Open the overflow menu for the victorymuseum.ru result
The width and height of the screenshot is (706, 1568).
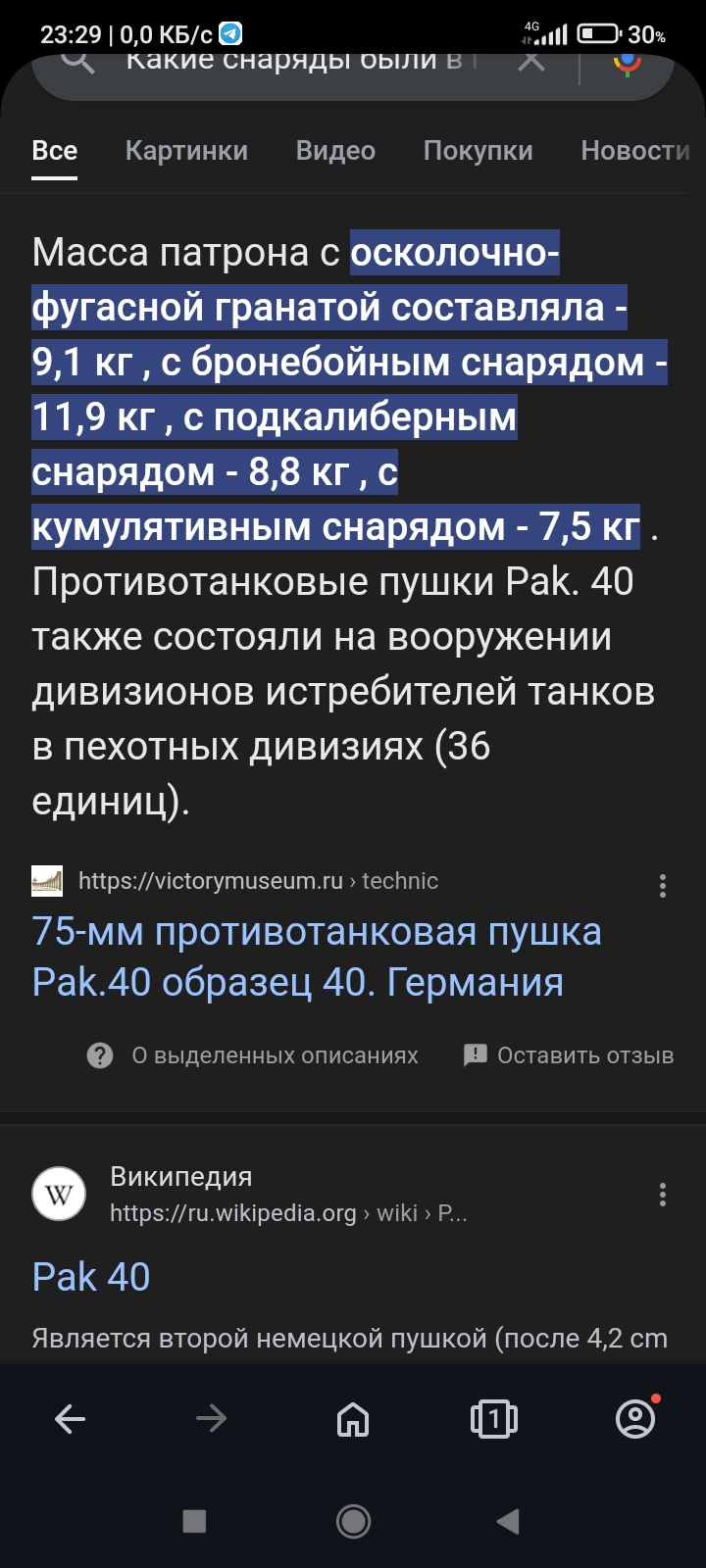click(x=663, y=886)
